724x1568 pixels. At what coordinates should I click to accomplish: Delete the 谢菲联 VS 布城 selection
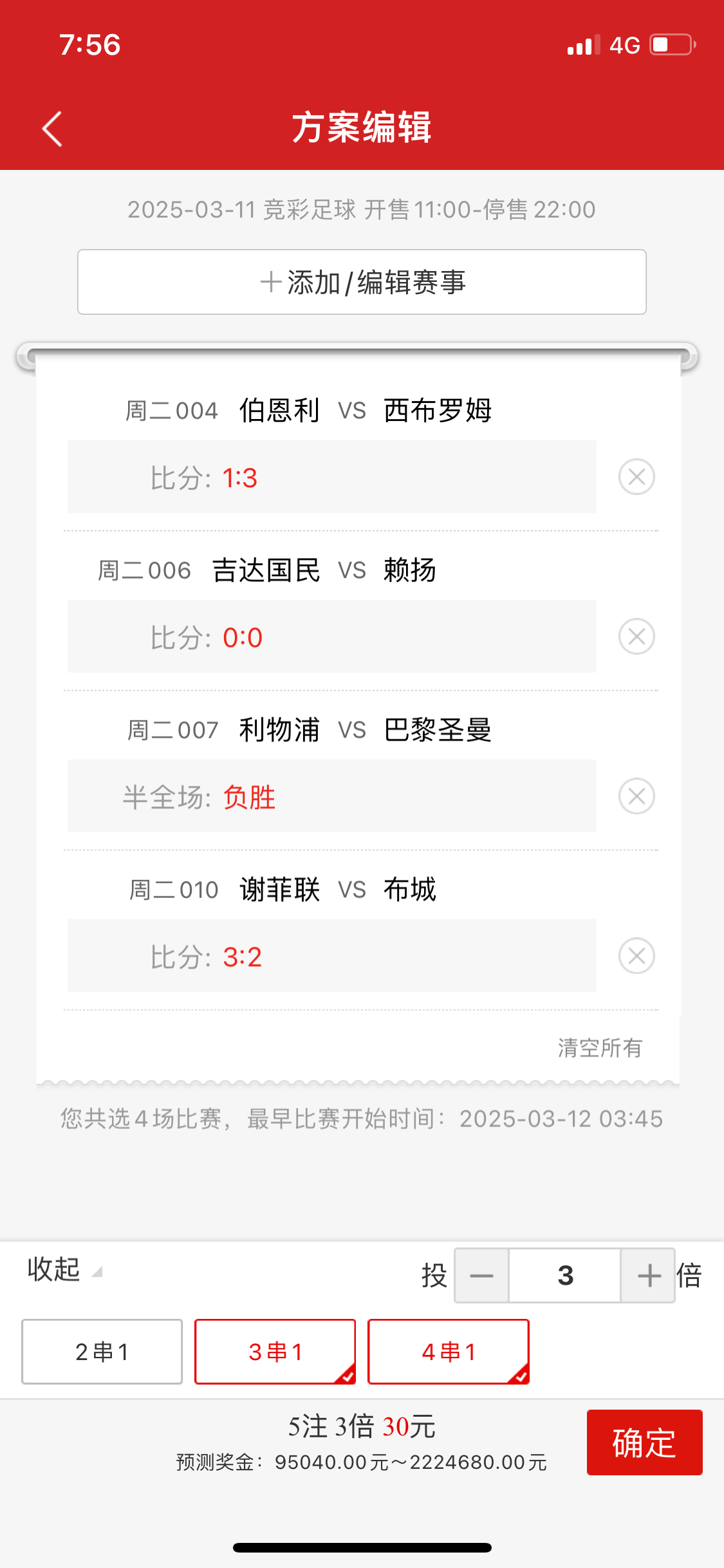coord(636,956)
